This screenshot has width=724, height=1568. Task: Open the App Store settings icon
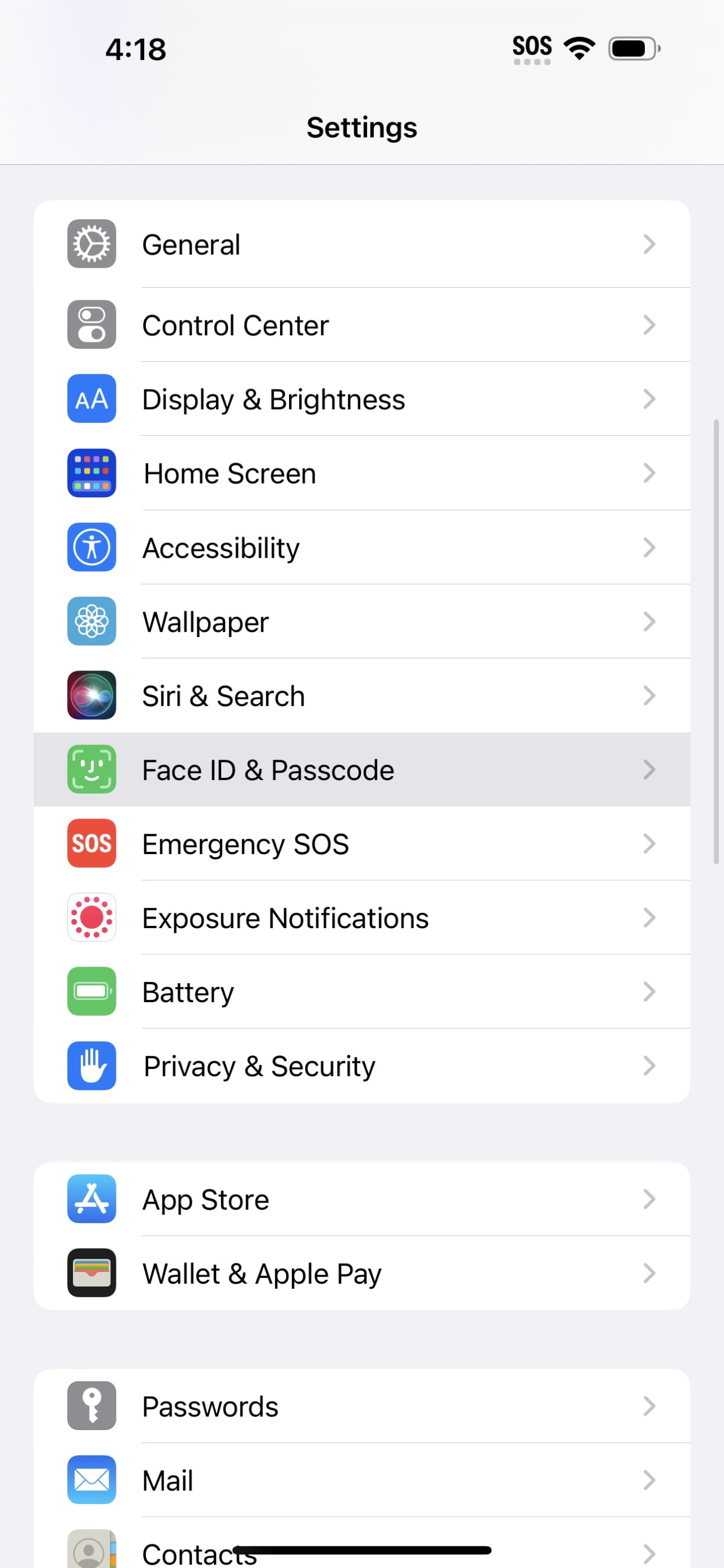[x=90, y=1198]
